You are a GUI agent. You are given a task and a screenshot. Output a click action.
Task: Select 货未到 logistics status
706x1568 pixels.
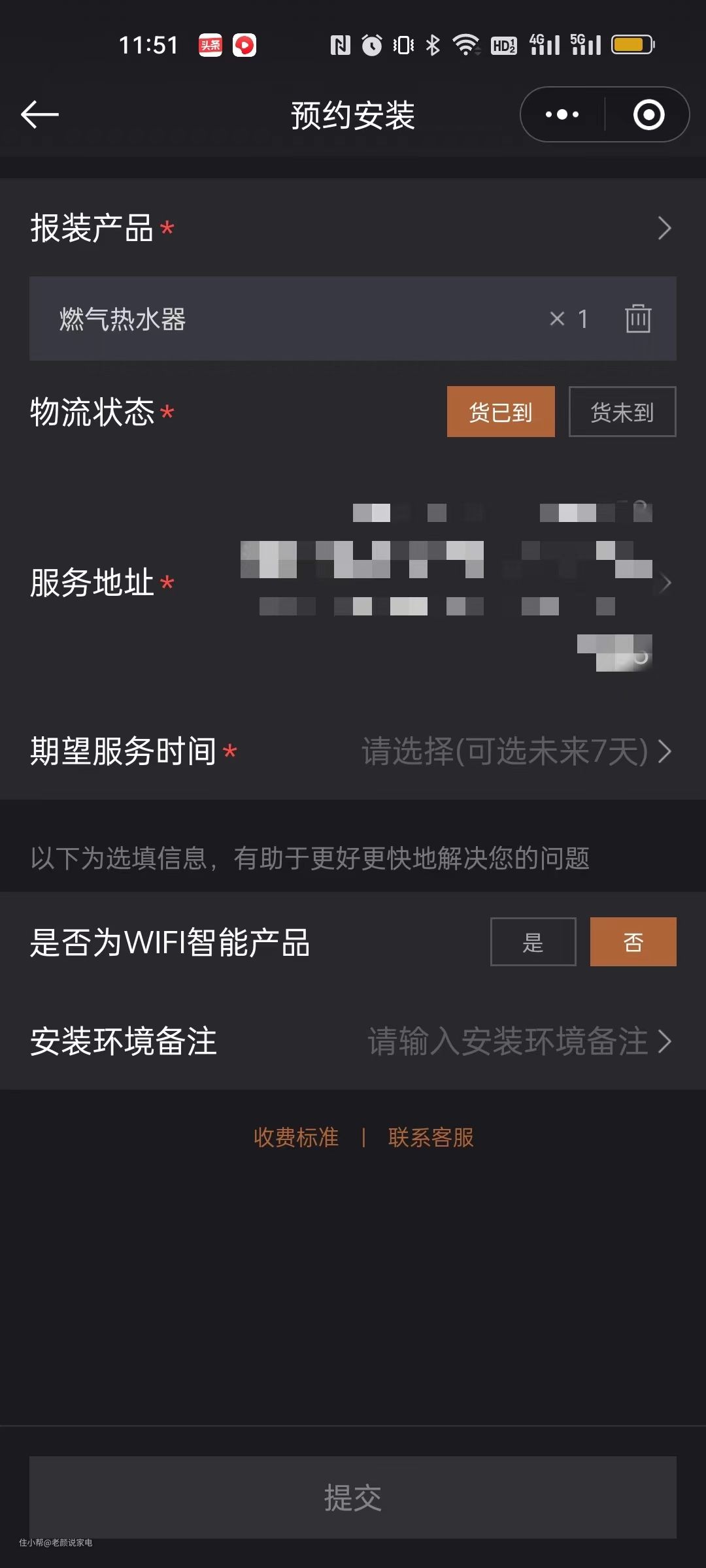(622, 412)
